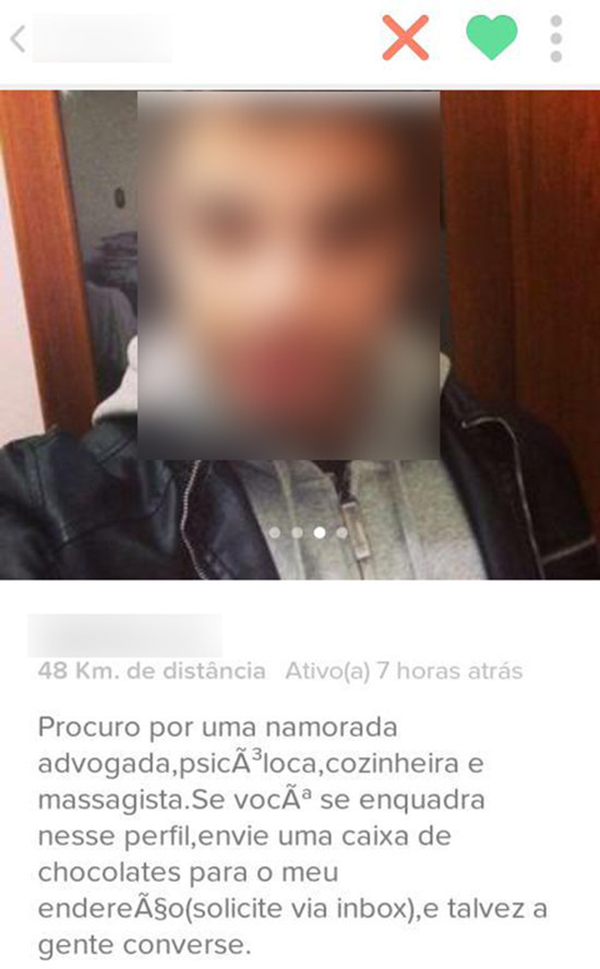The width and height of the screenshot is (600, 969).
Task: Open the three-dot overflow menu
Action: [x=556, y=39]
